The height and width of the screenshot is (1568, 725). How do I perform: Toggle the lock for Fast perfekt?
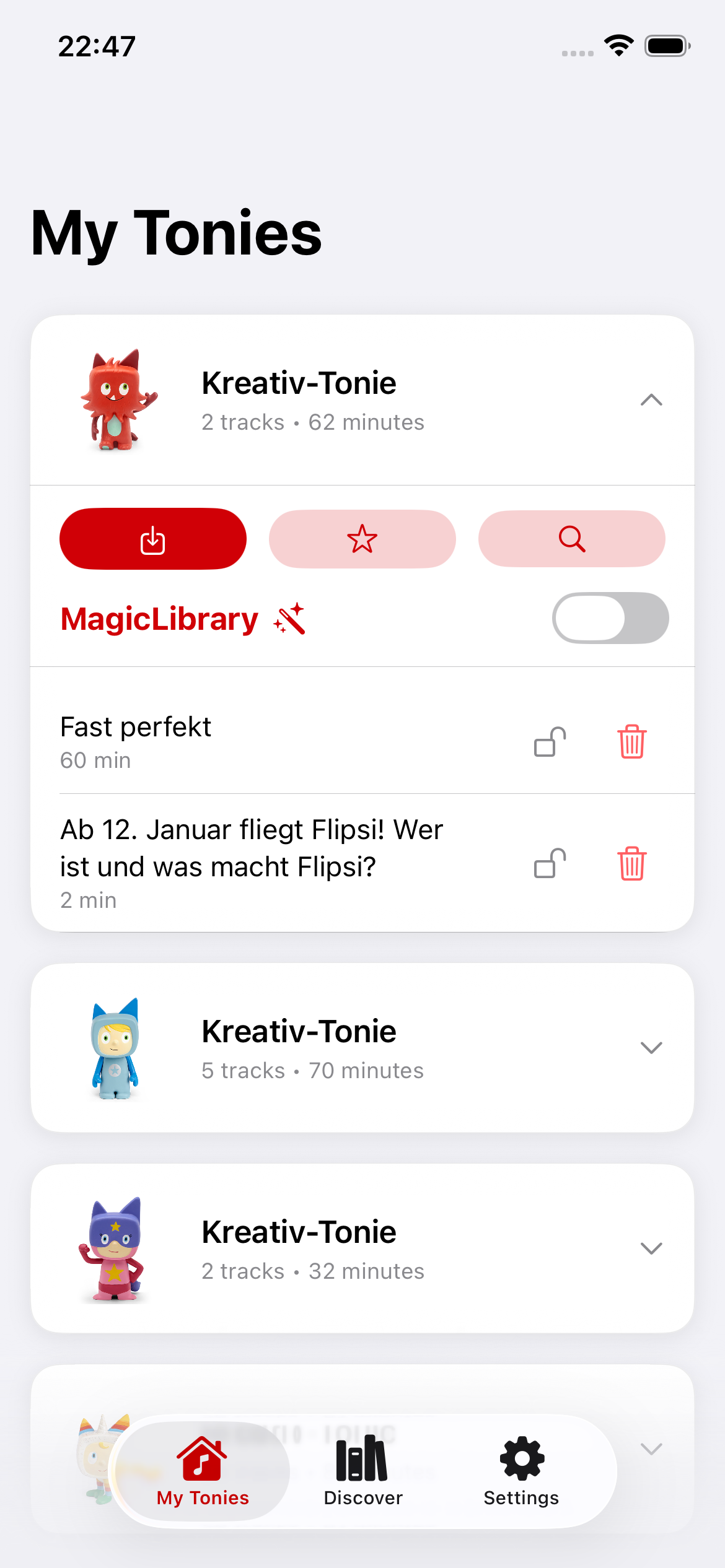550,741
